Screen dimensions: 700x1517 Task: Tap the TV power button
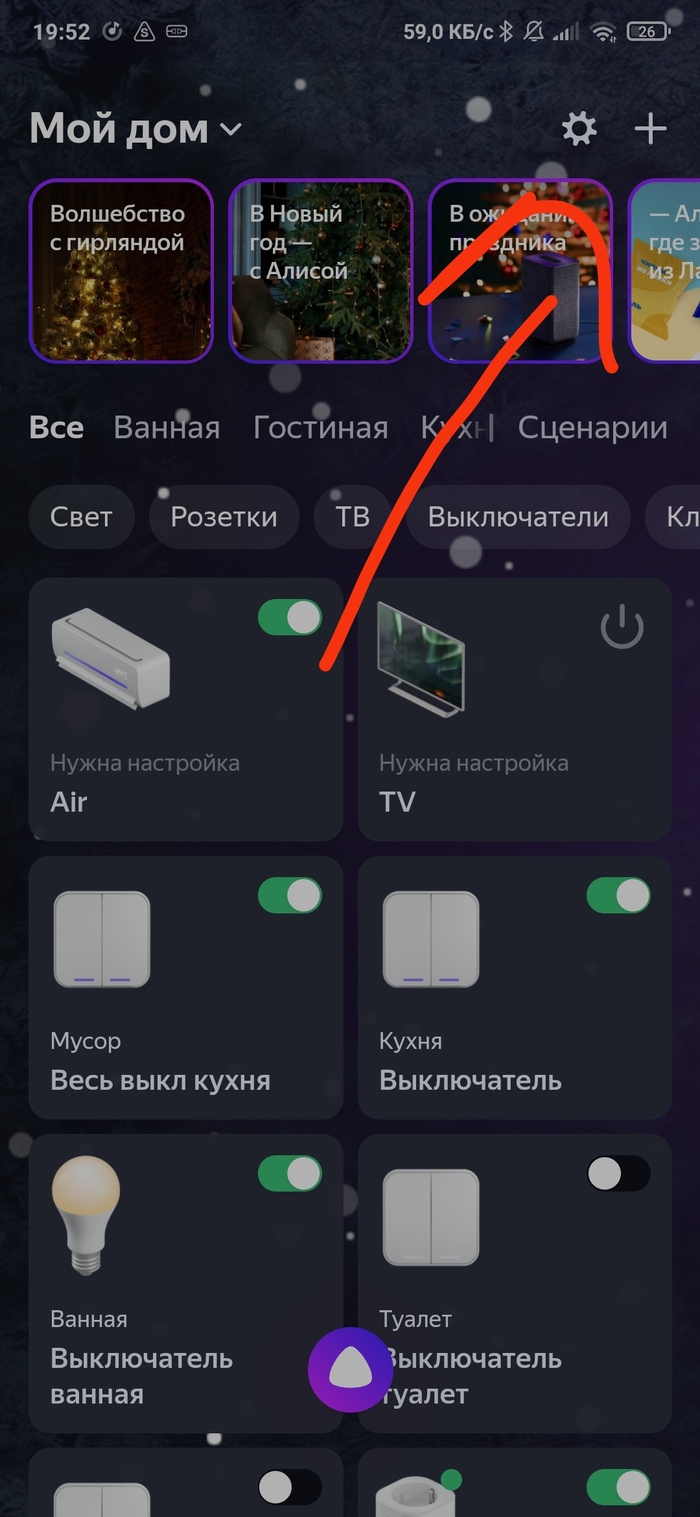pos(621,628)
